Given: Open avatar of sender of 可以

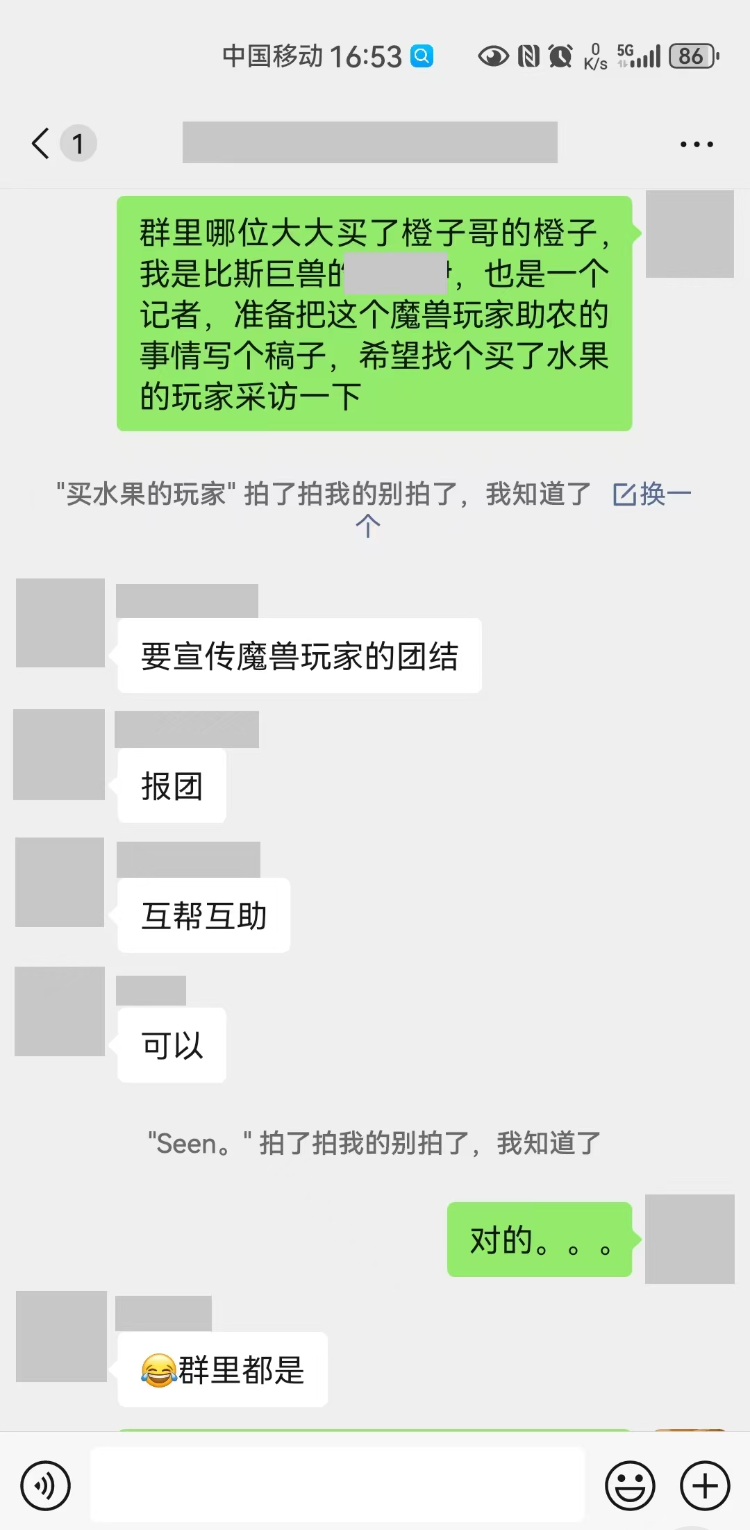Looking at the screenshot, I should [x=59, y=1011].
